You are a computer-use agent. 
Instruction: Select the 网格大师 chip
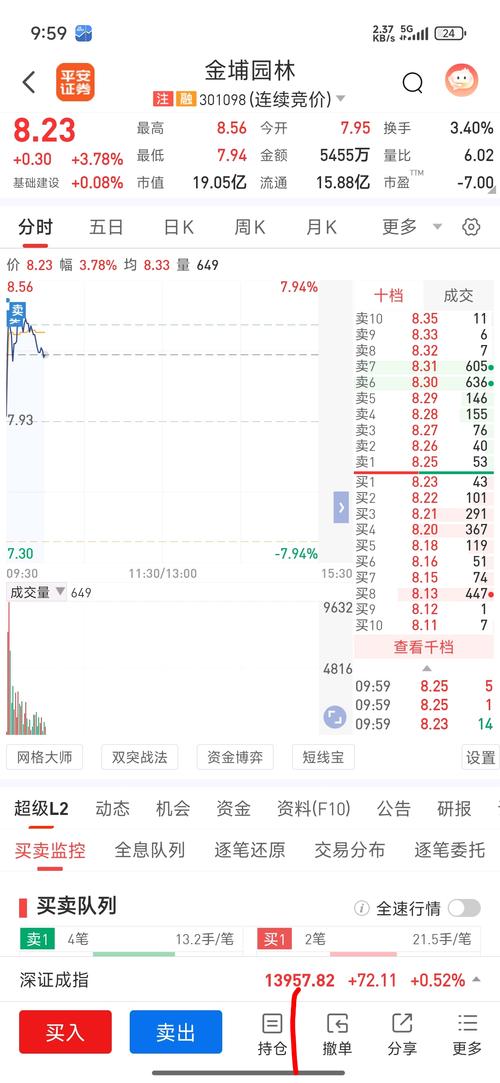(45, 758)
